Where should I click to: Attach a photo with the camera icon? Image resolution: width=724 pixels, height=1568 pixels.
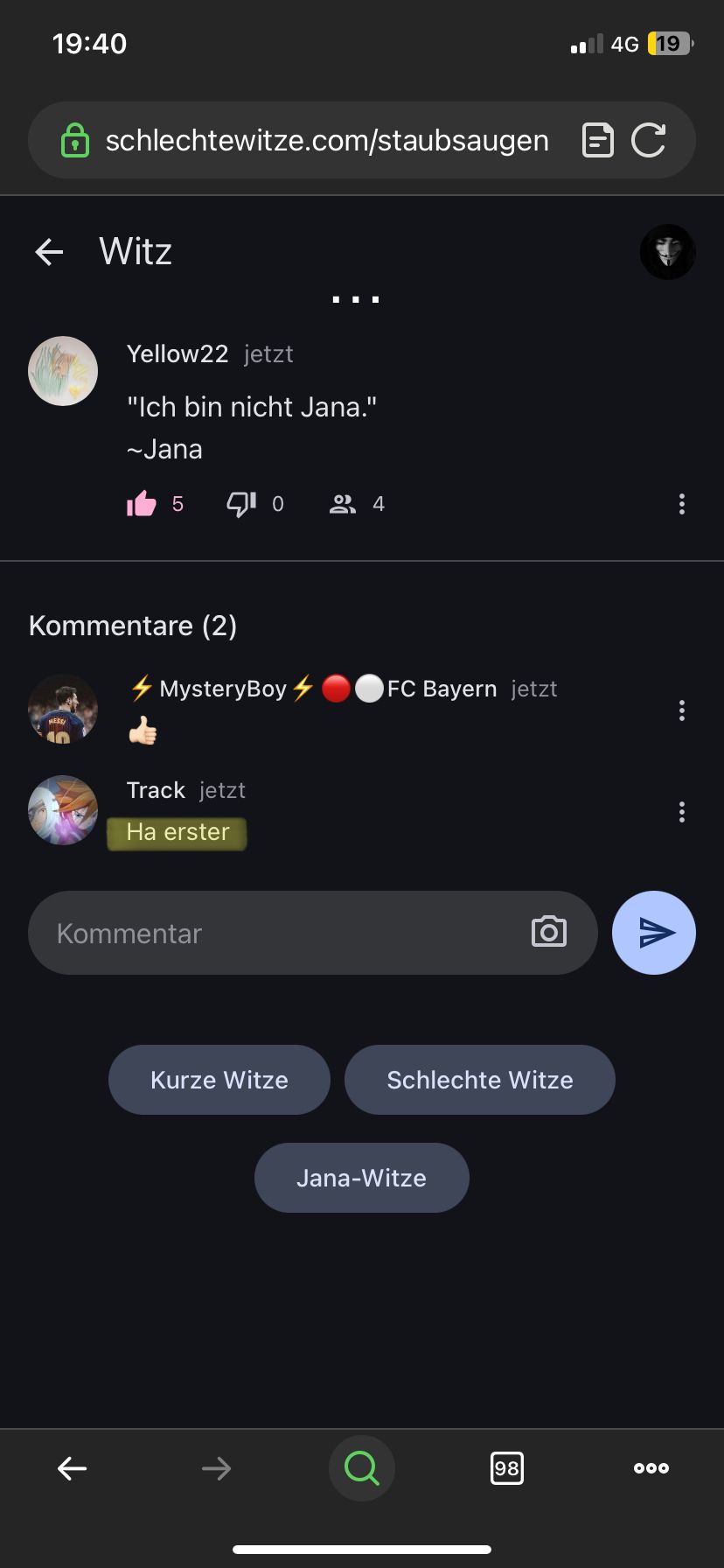tap(549, 933)
